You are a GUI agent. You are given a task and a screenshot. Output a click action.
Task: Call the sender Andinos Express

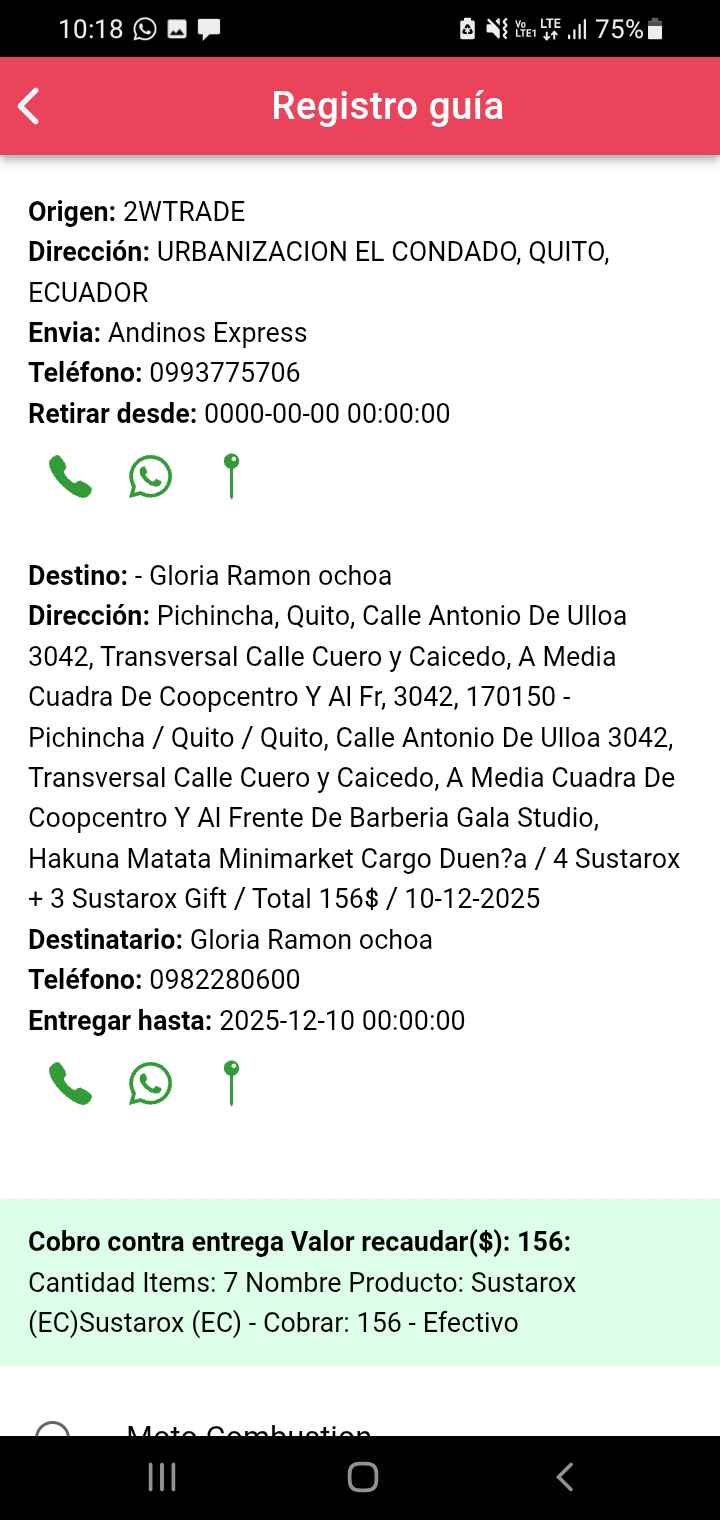click(70, 476)
